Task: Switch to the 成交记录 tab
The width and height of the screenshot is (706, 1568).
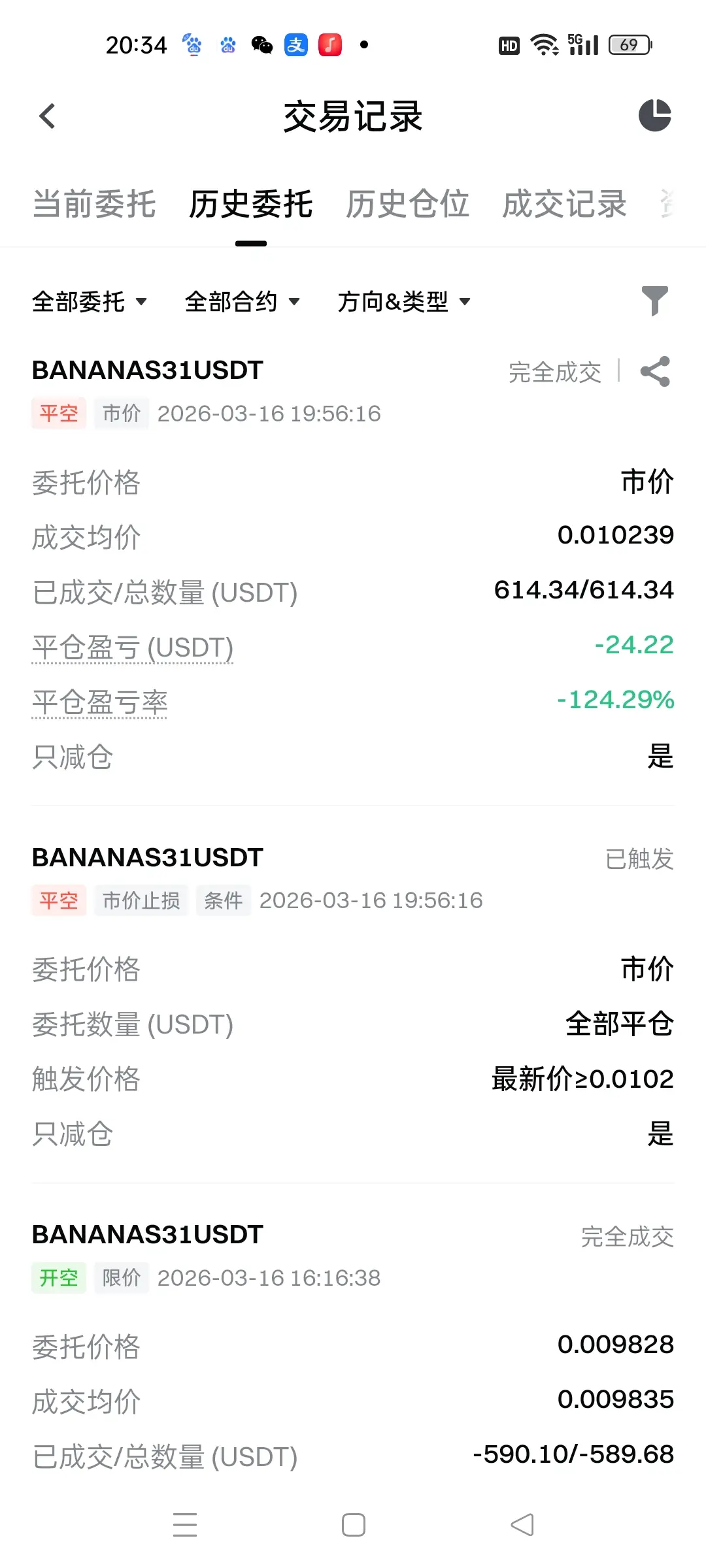Action: coord(564,204)
